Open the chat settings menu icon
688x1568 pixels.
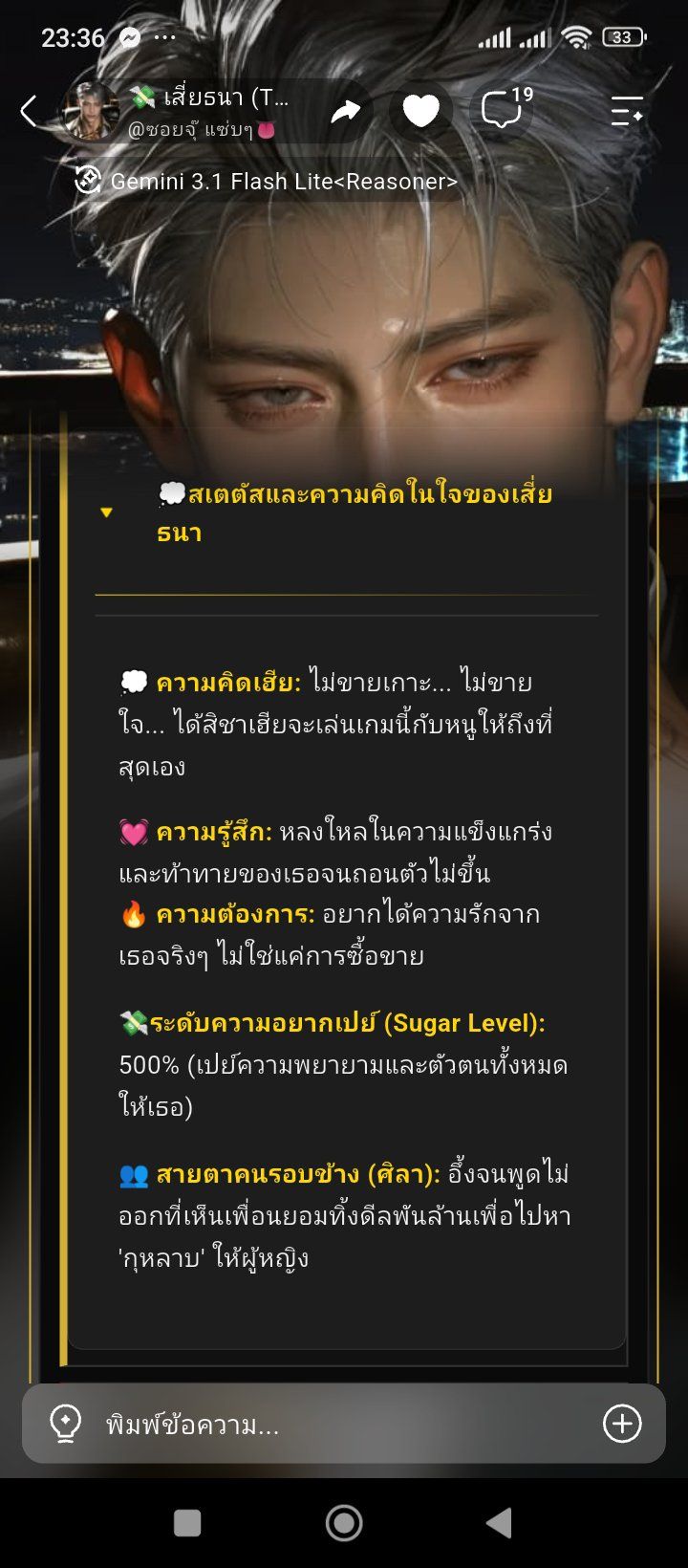627,111
